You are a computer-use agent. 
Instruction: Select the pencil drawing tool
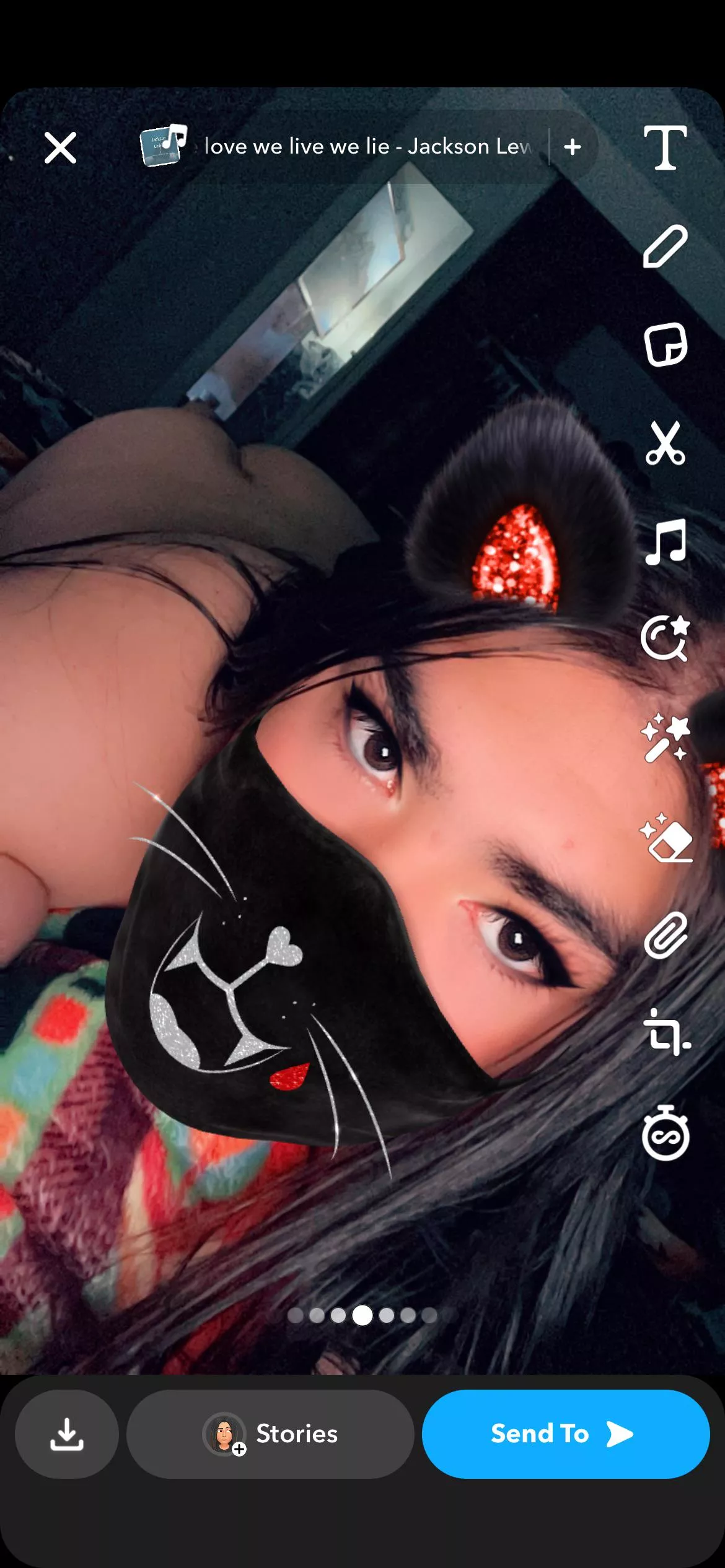coord(665,246)
